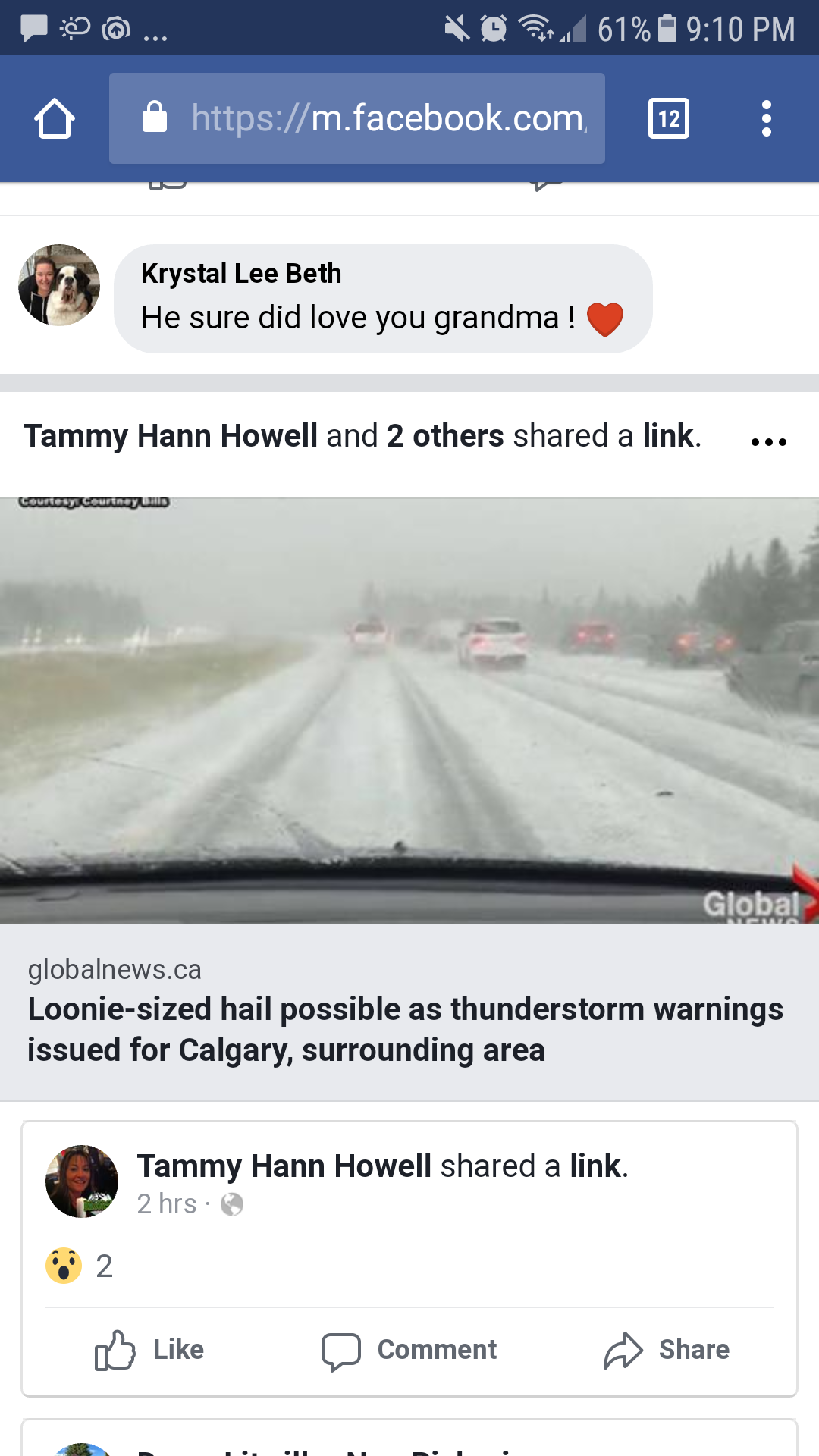The image size is (819, 1456).
Task: Tap the m.facebook.com address bar
Action: (356, 118)
